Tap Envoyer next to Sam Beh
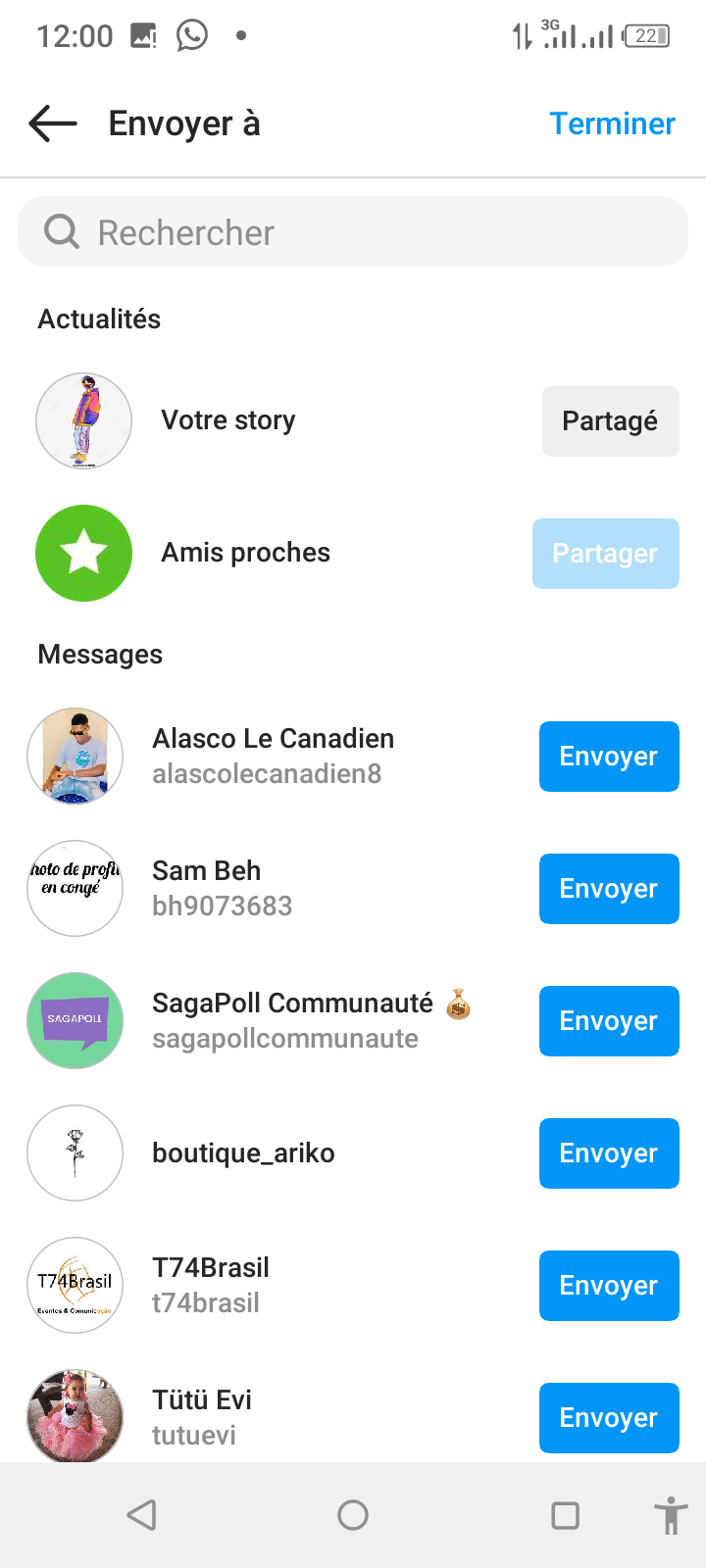This screenshot has width=706, height=1568. coord(608,889)
